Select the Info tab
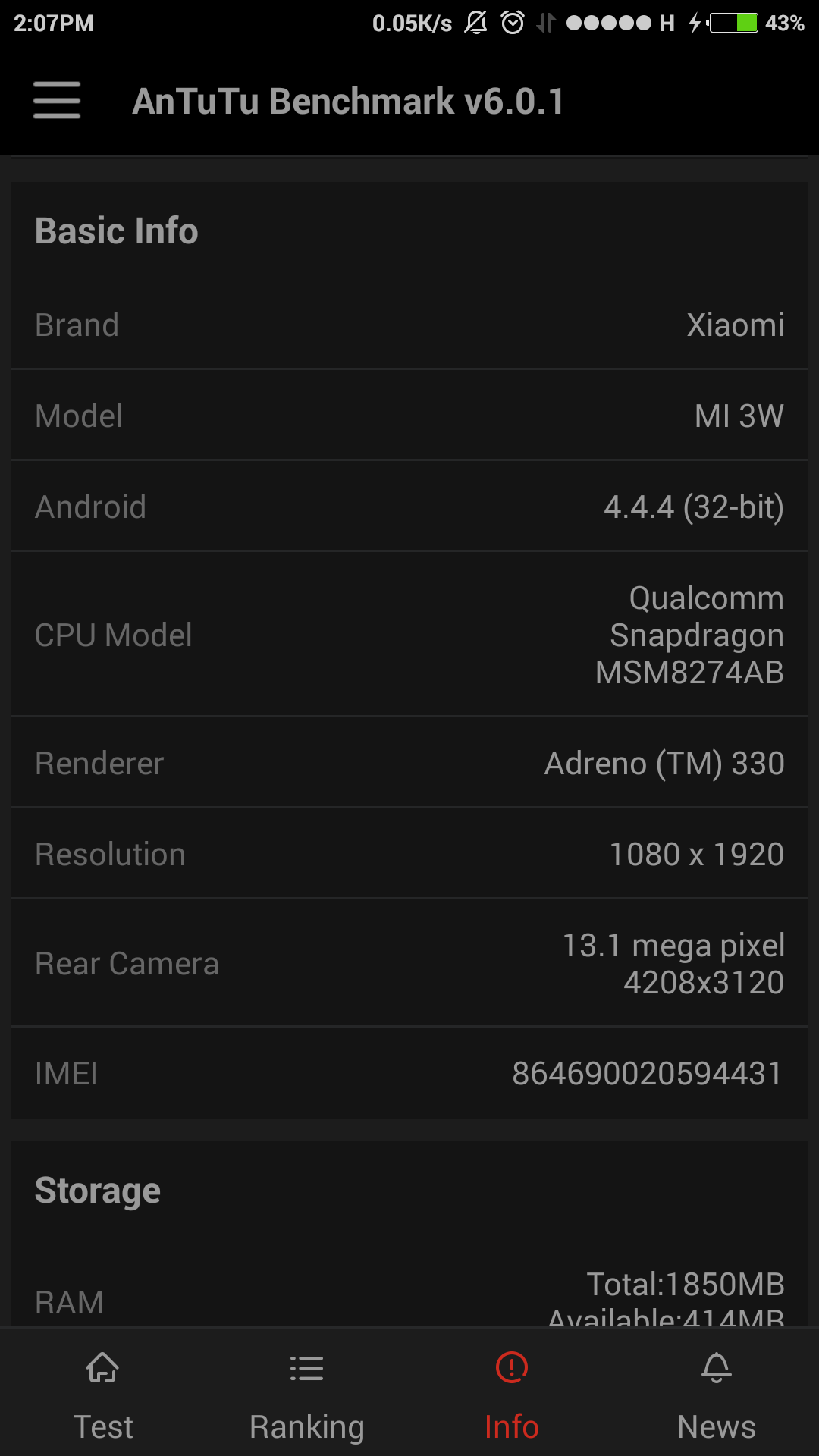Image resolution: width=819 pixels, height=1456 pixels. point(512,1395)
